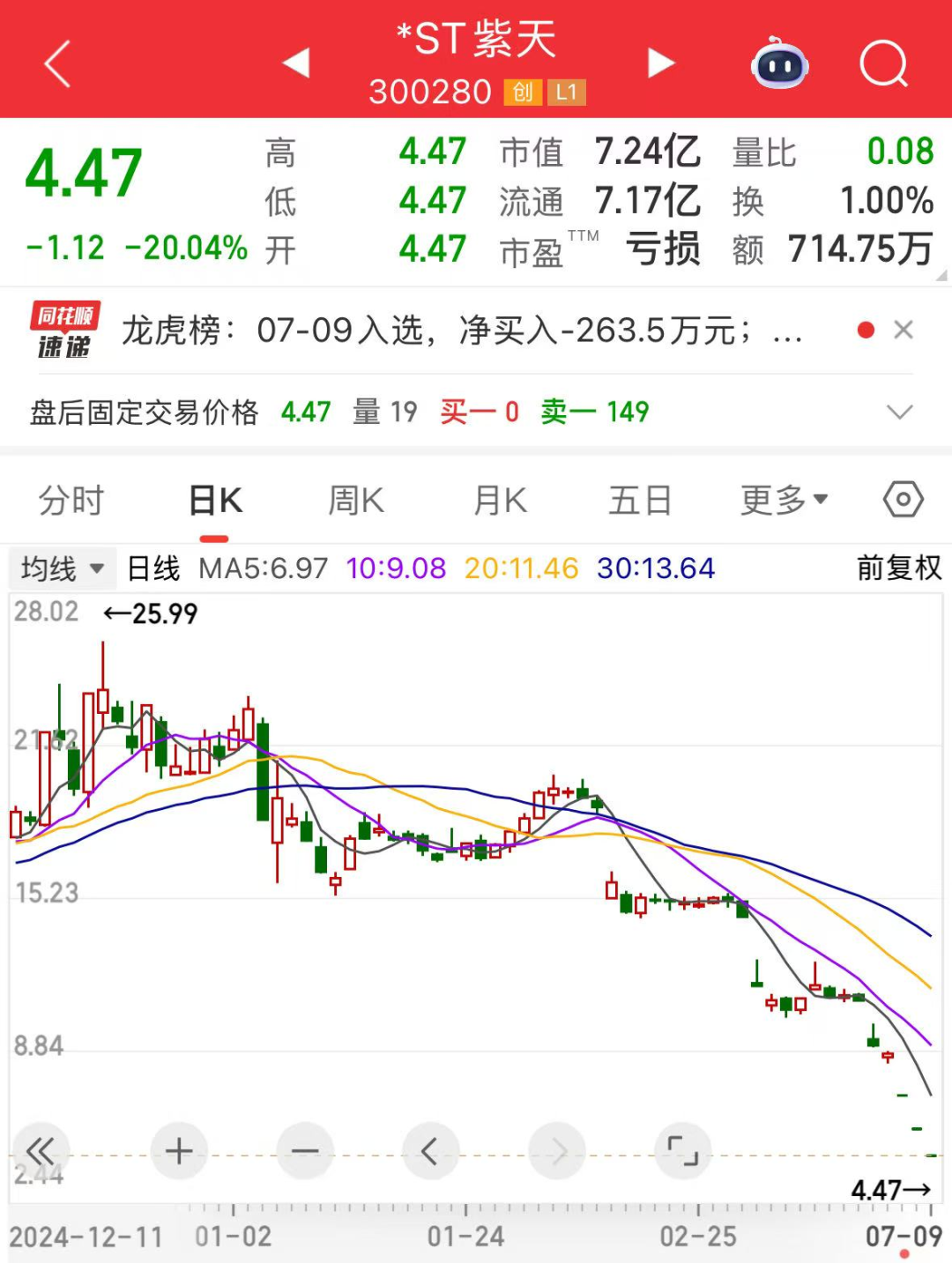
Task: Switch to the 月K chart tab
Action: tap(500, 501)
